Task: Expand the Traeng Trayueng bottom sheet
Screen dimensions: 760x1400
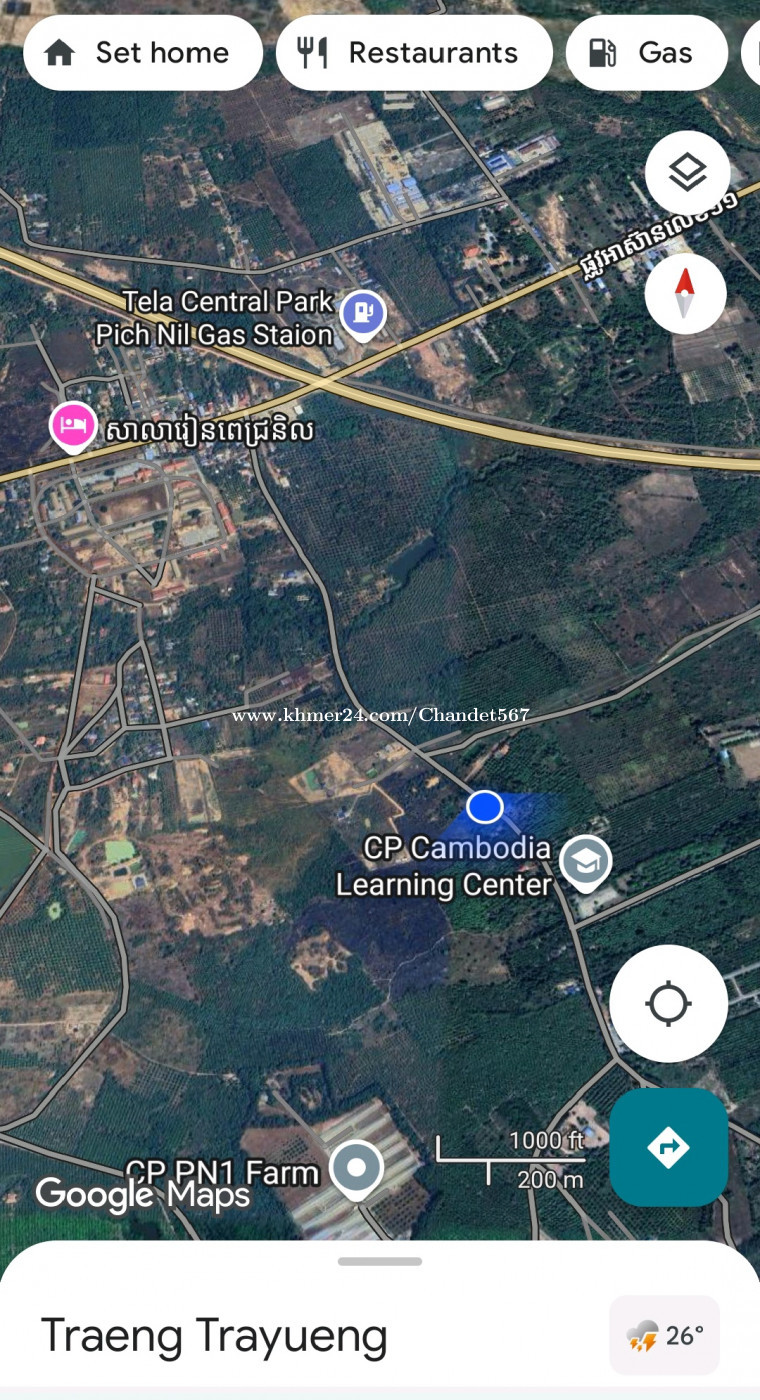Action: (x=380, y=1261)
